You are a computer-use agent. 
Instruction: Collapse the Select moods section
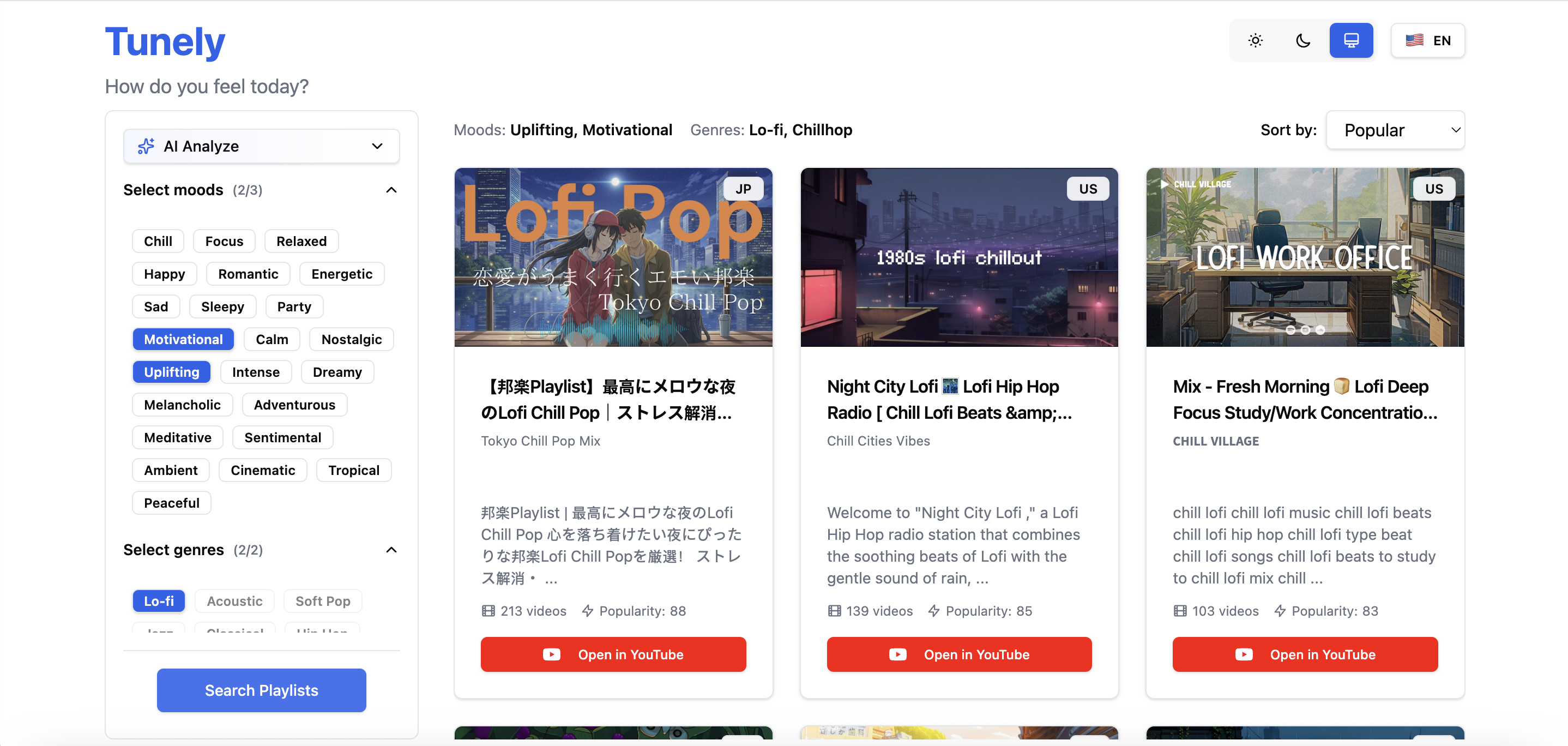point(391,190)
